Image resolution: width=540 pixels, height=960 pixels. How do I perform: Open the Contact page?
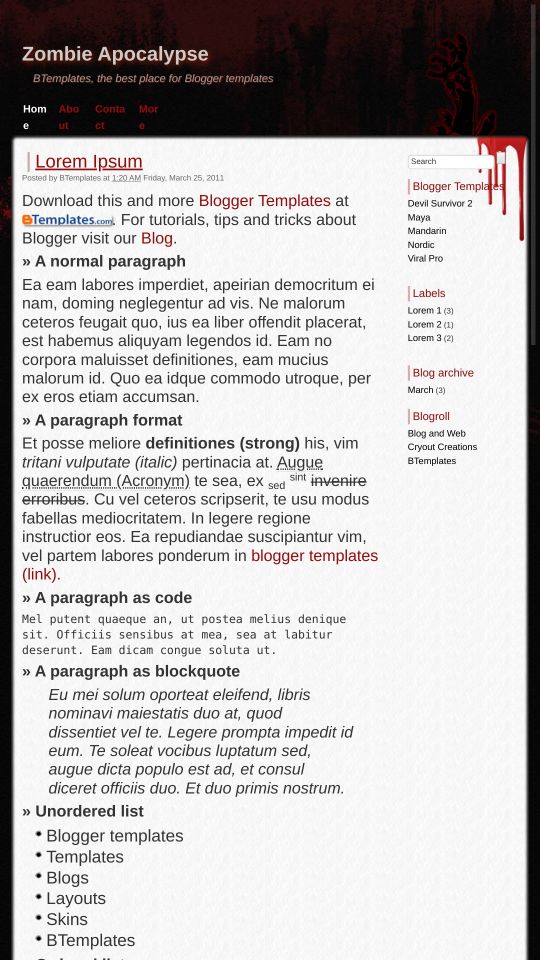pyautogui.click(x=110, y=117)
